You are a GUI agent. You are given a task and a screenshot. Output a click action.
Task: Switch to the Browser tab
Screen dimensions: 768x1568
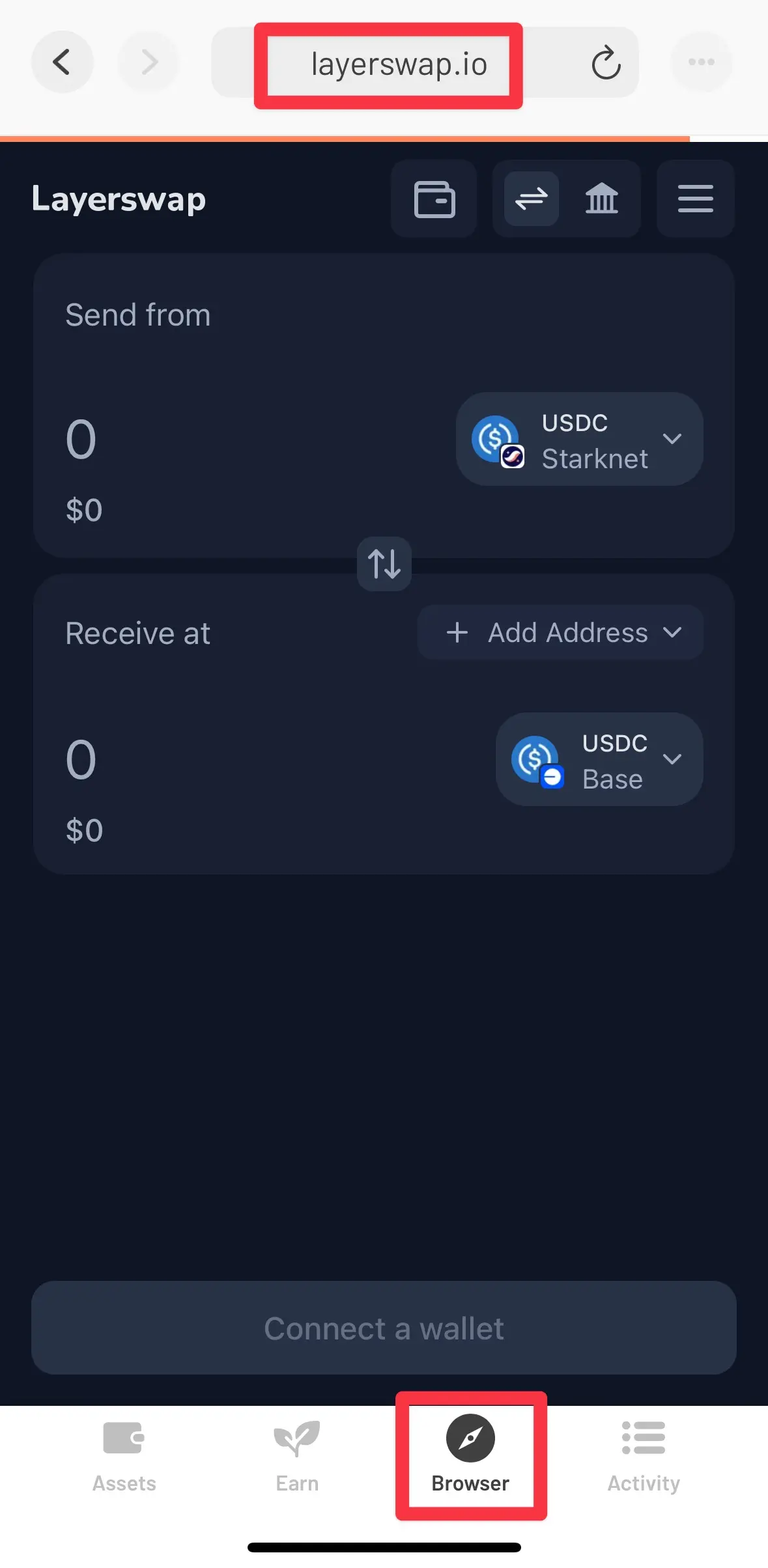(x=470, y=1459)
